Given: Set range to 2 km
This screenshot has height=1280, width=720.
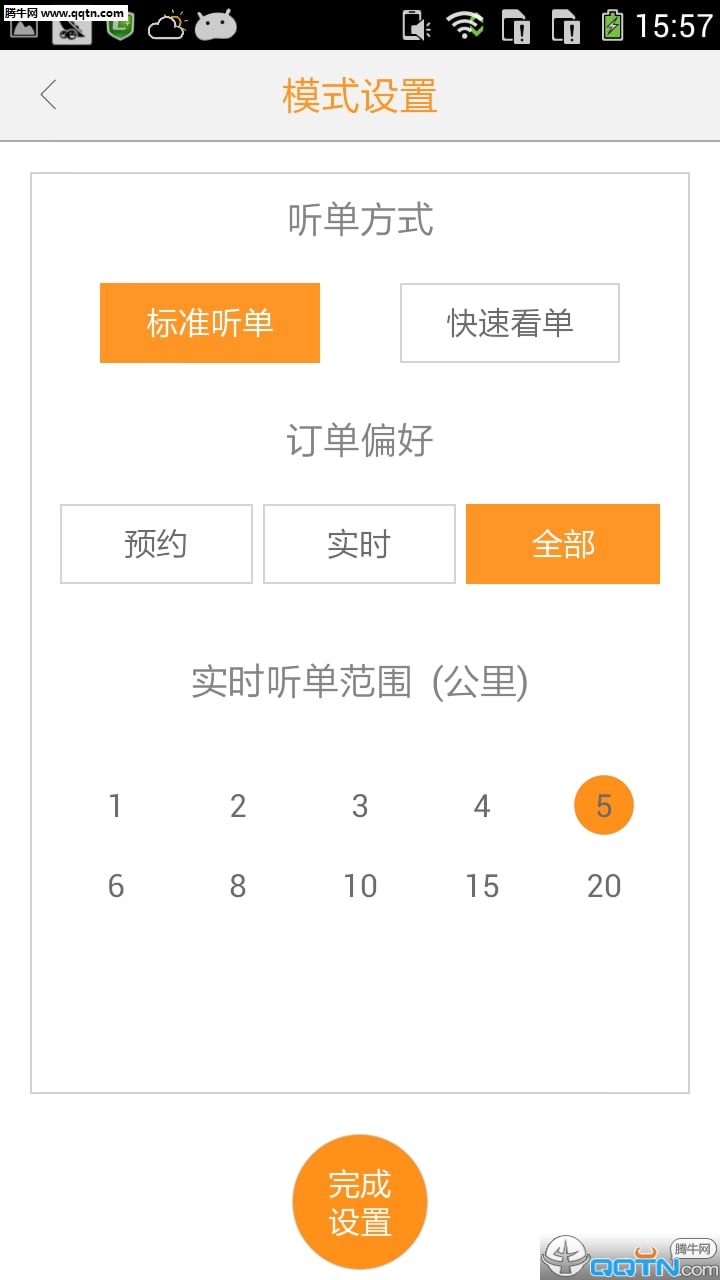Looking at the screenshot, I should coord(238,806).
